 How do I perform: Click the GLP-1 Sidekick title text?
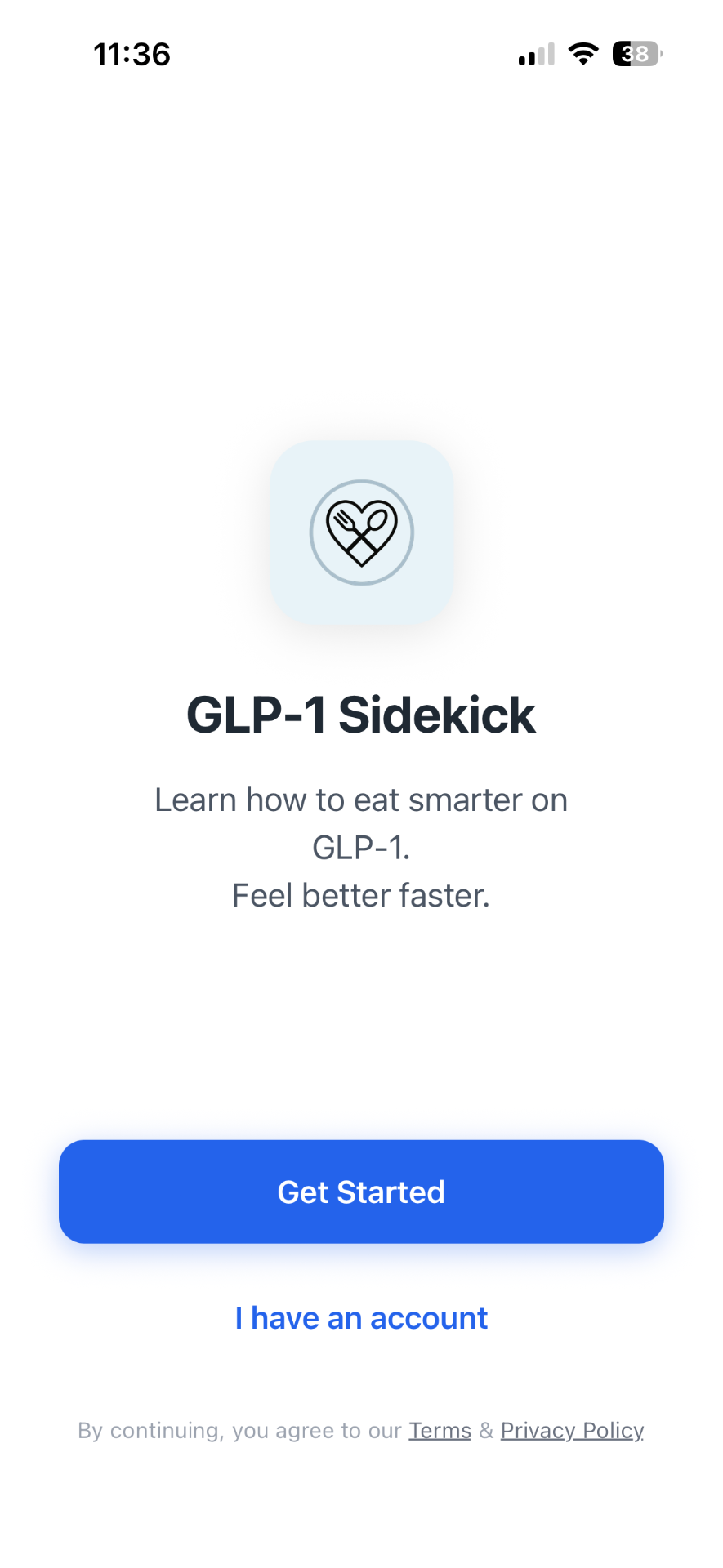pos(361,715)
